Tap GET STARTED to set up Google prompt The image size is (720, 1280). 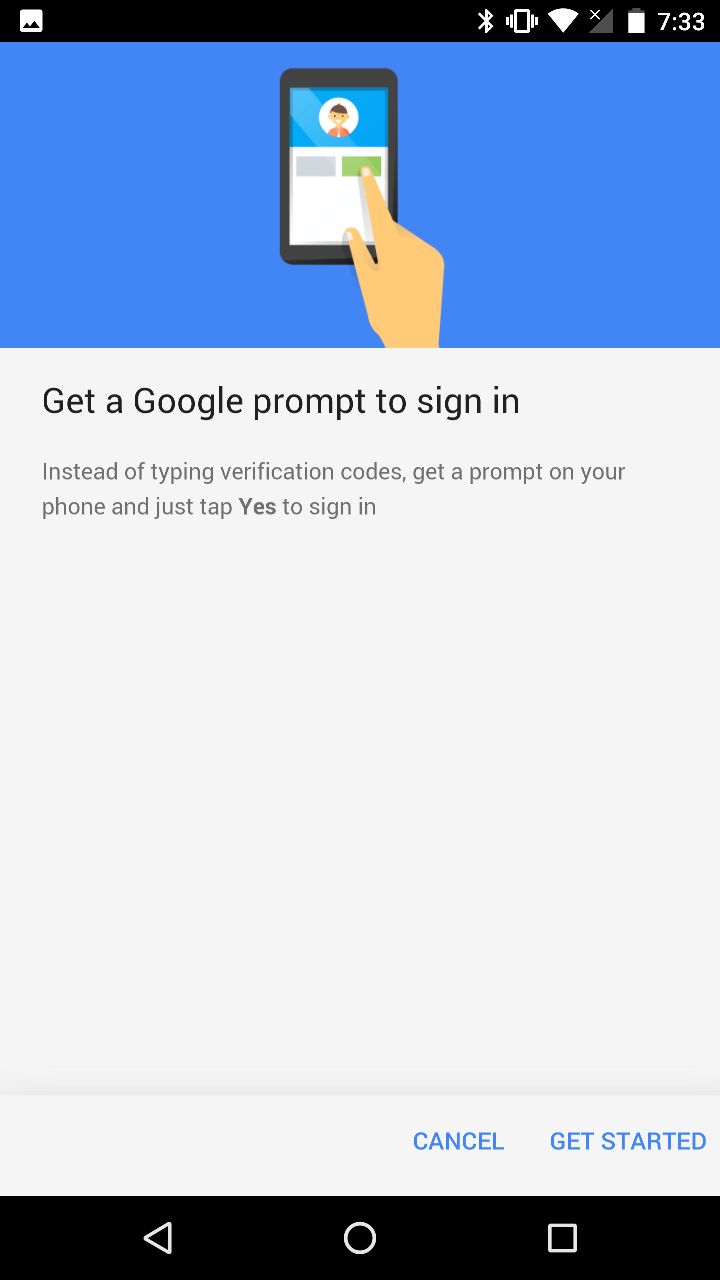pos(627,1141)
